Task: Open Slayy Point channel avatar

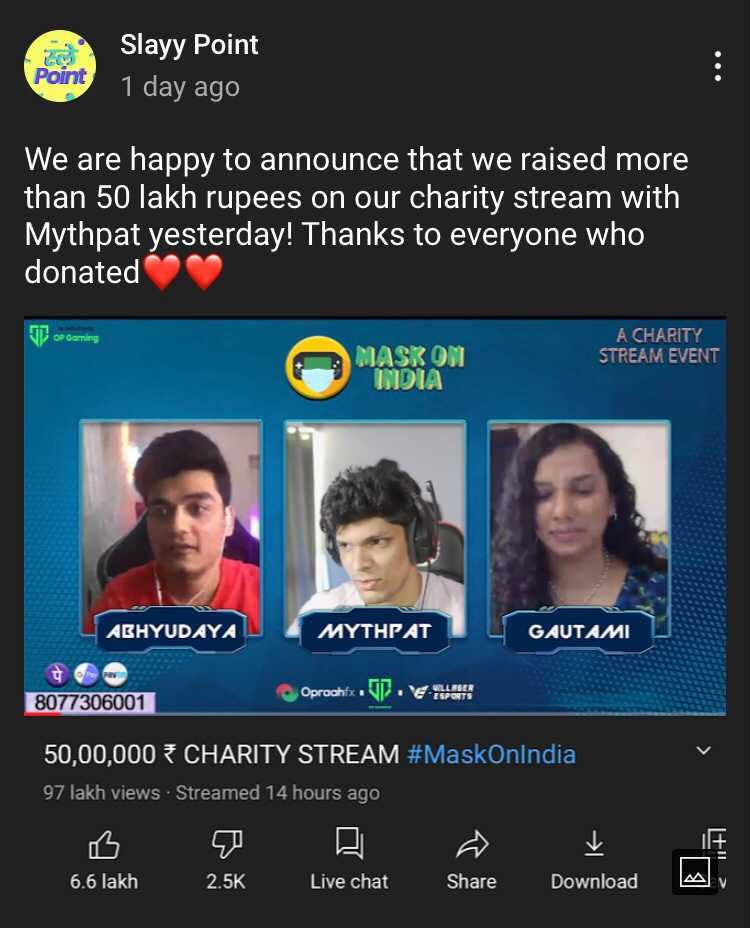Action: pos(60,66)
